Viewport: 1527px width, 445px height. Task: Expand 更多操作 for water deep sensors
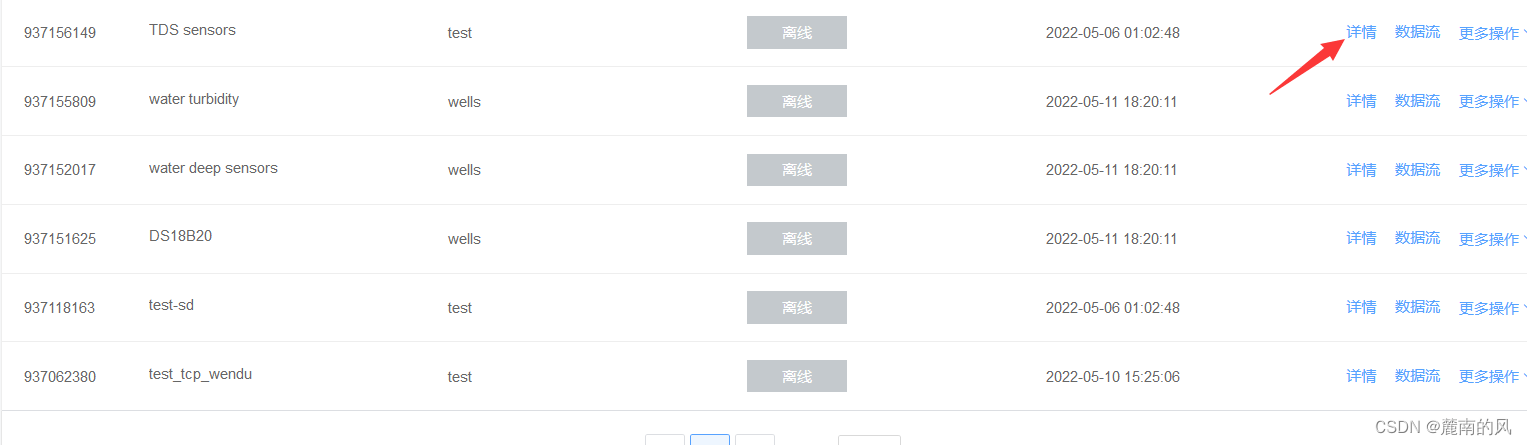click(x=1491, y=171)
